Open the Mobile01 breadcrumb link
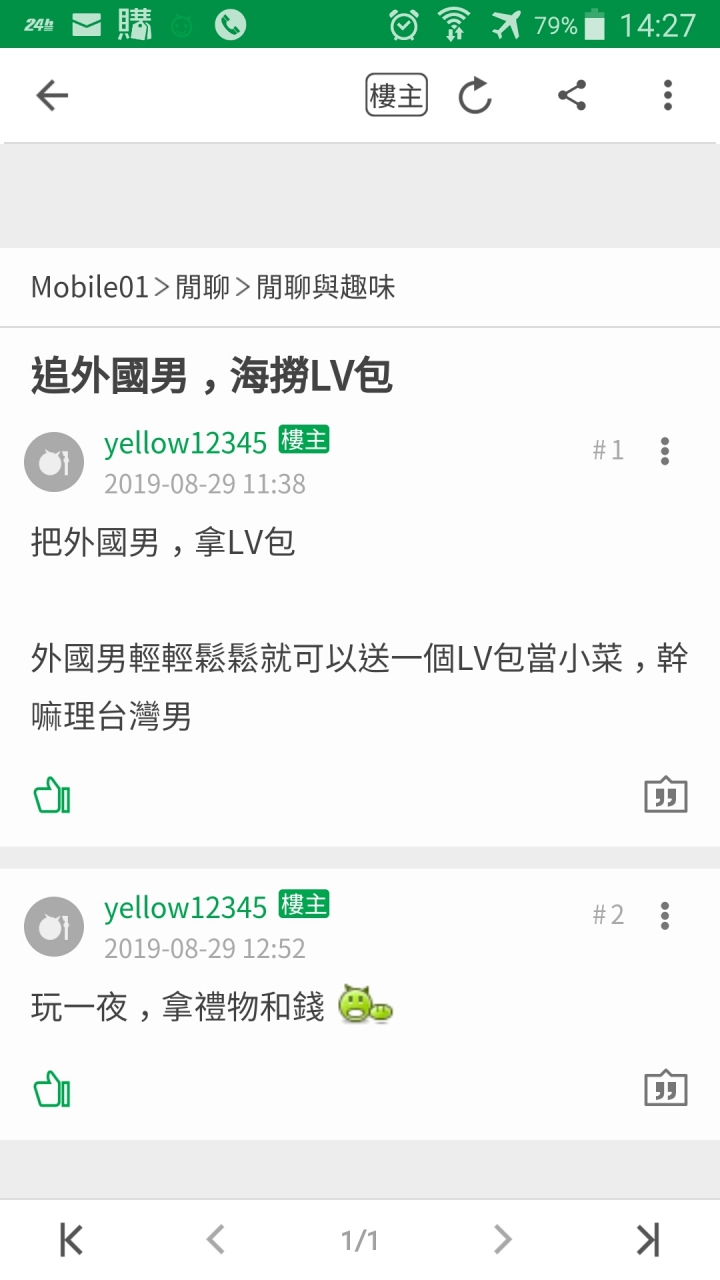 (x=90, y=288)
